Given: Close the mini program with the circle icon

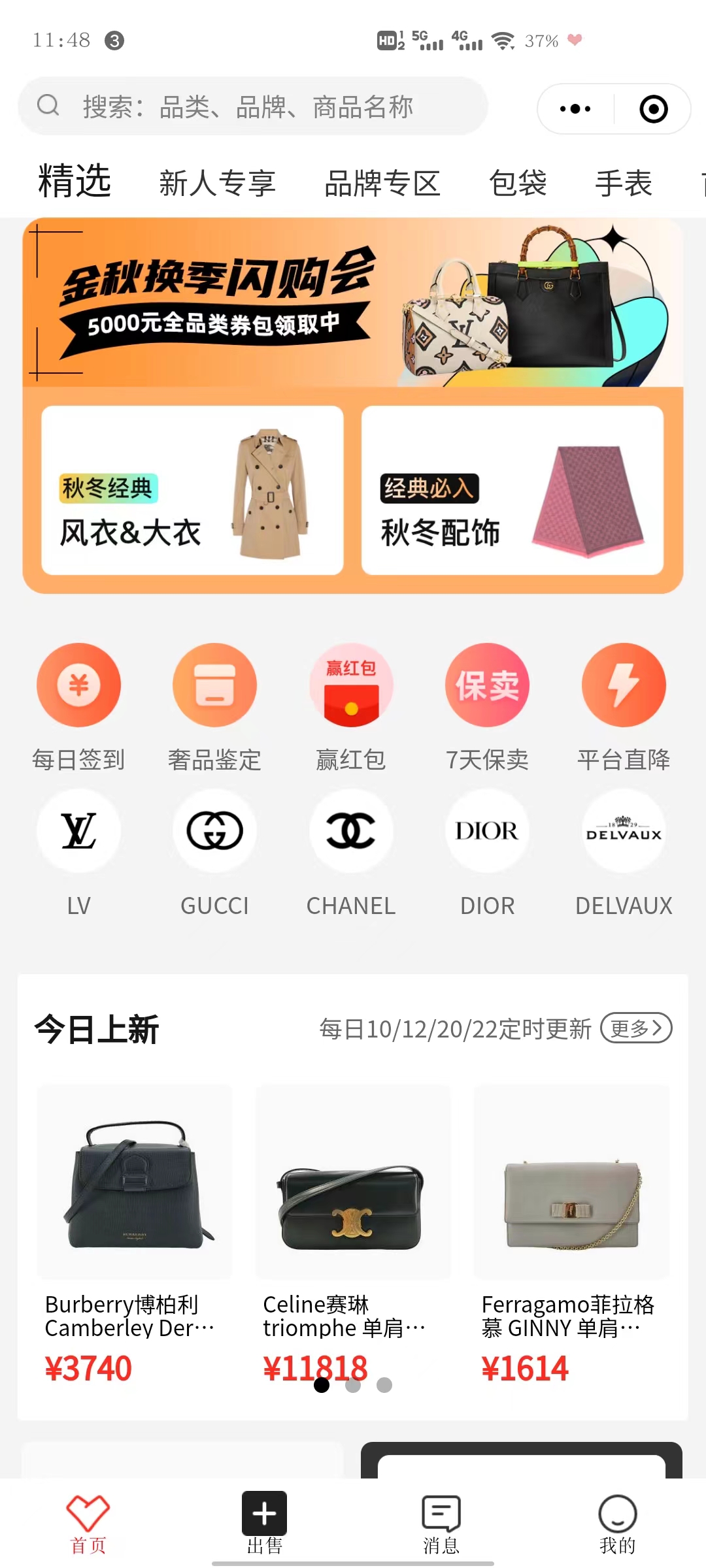Looking at the screenshot, I should (x=653, y=109).
